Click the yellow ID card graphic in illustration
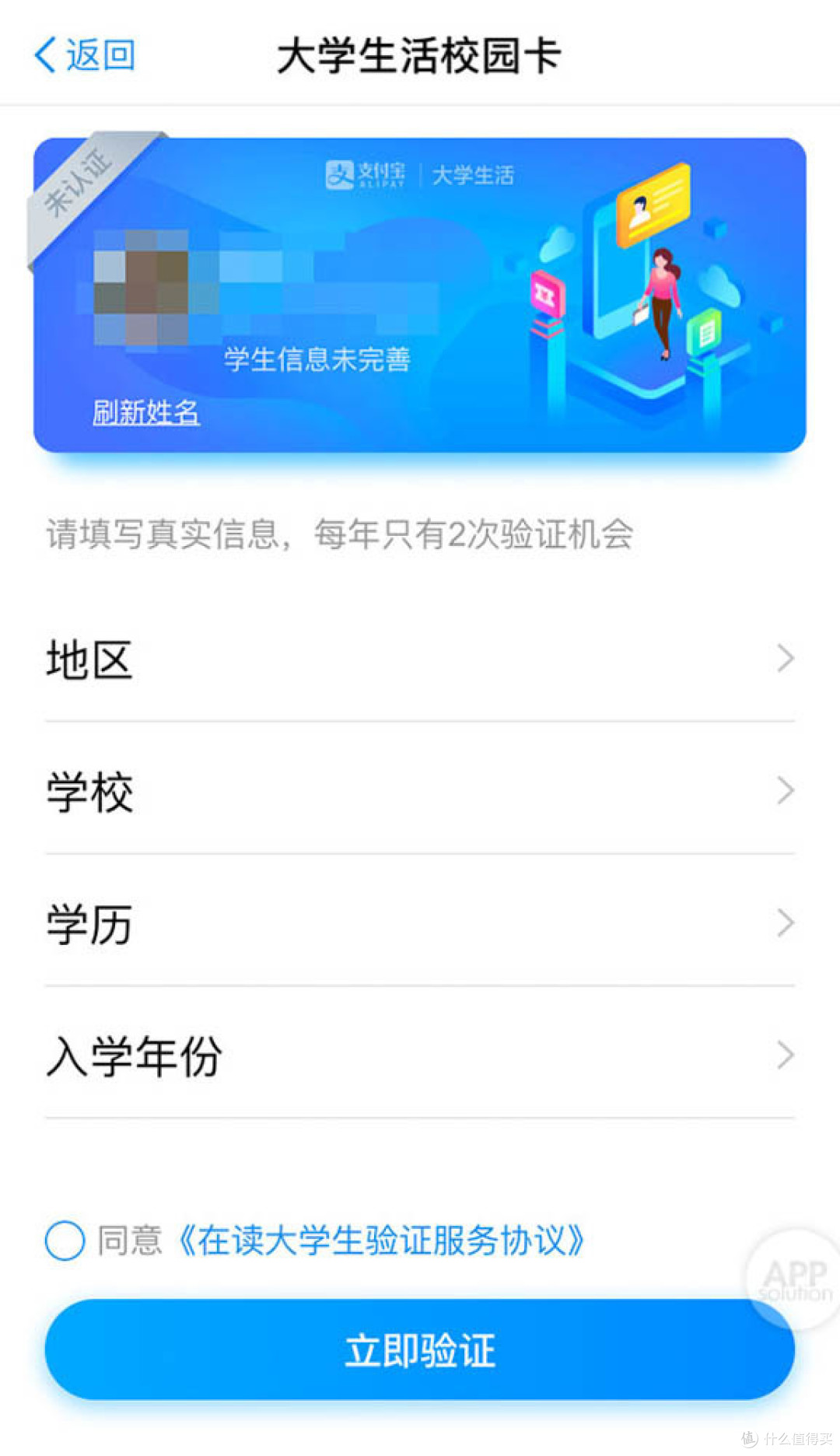Image resolution: width=840 pixels, height=1456 pixels. point(653,202)
